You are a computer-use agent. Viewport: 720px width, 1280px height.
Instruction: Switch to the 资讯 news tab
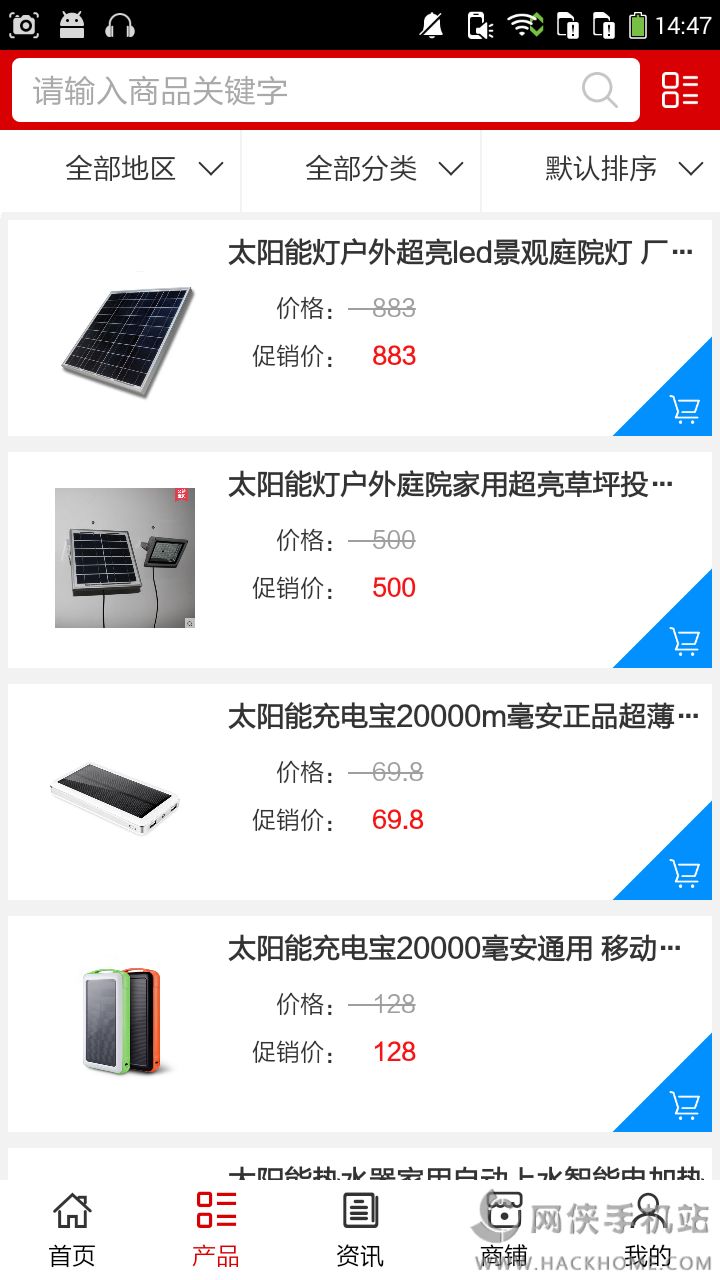point(360,1228)
